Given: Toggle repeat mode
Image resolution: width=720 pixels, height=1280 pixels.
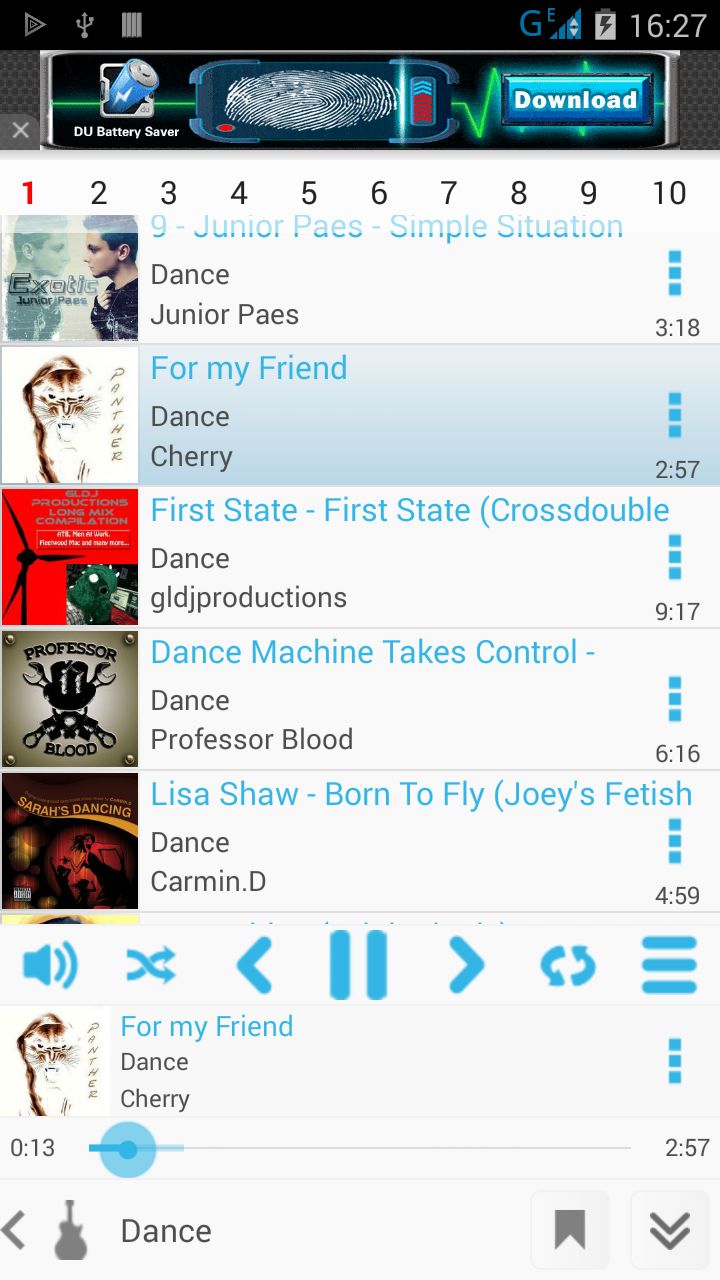Looking at the screenshot, I should (x=568, y=966).
